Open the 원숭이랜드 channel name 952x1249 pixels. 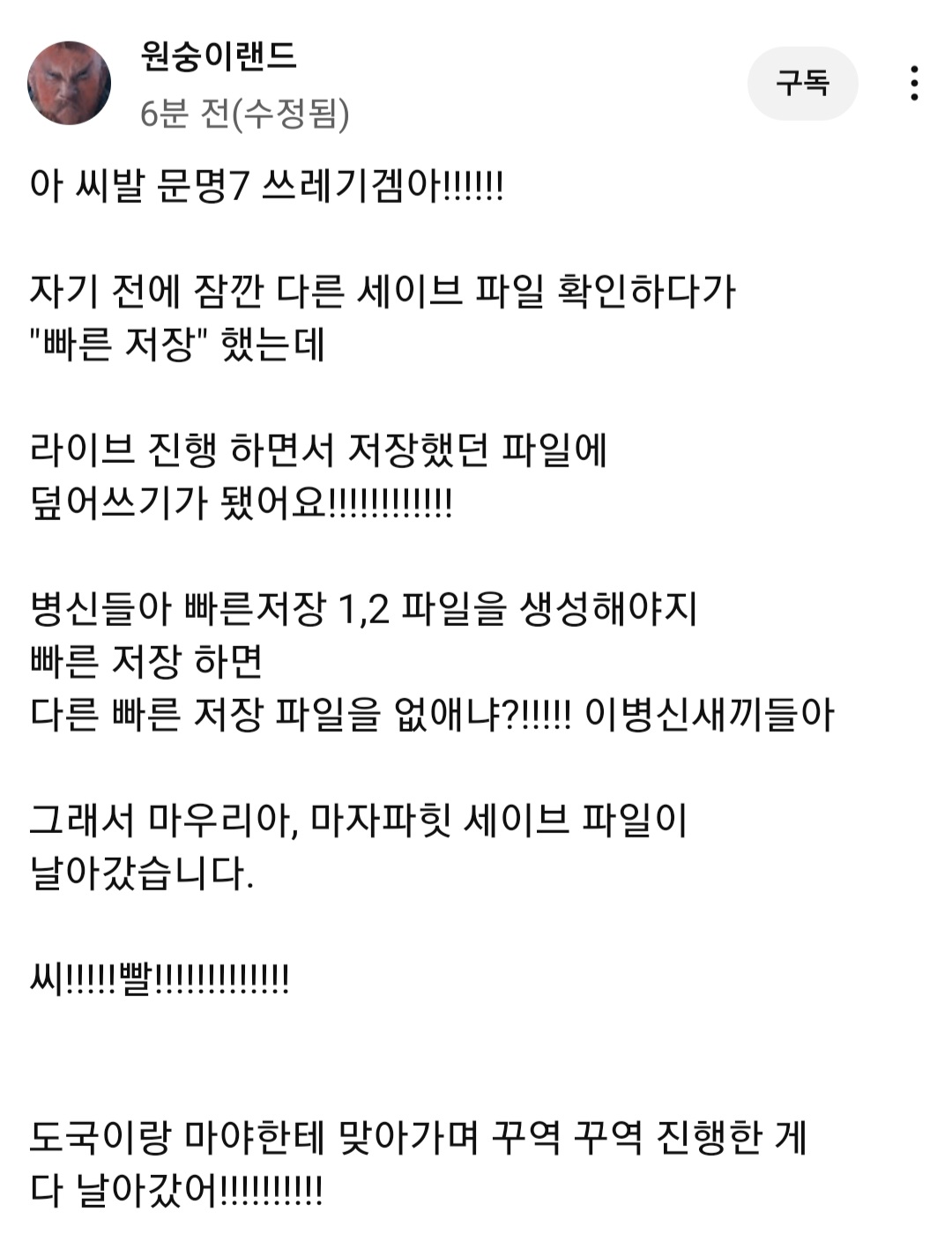click(218, 56)
